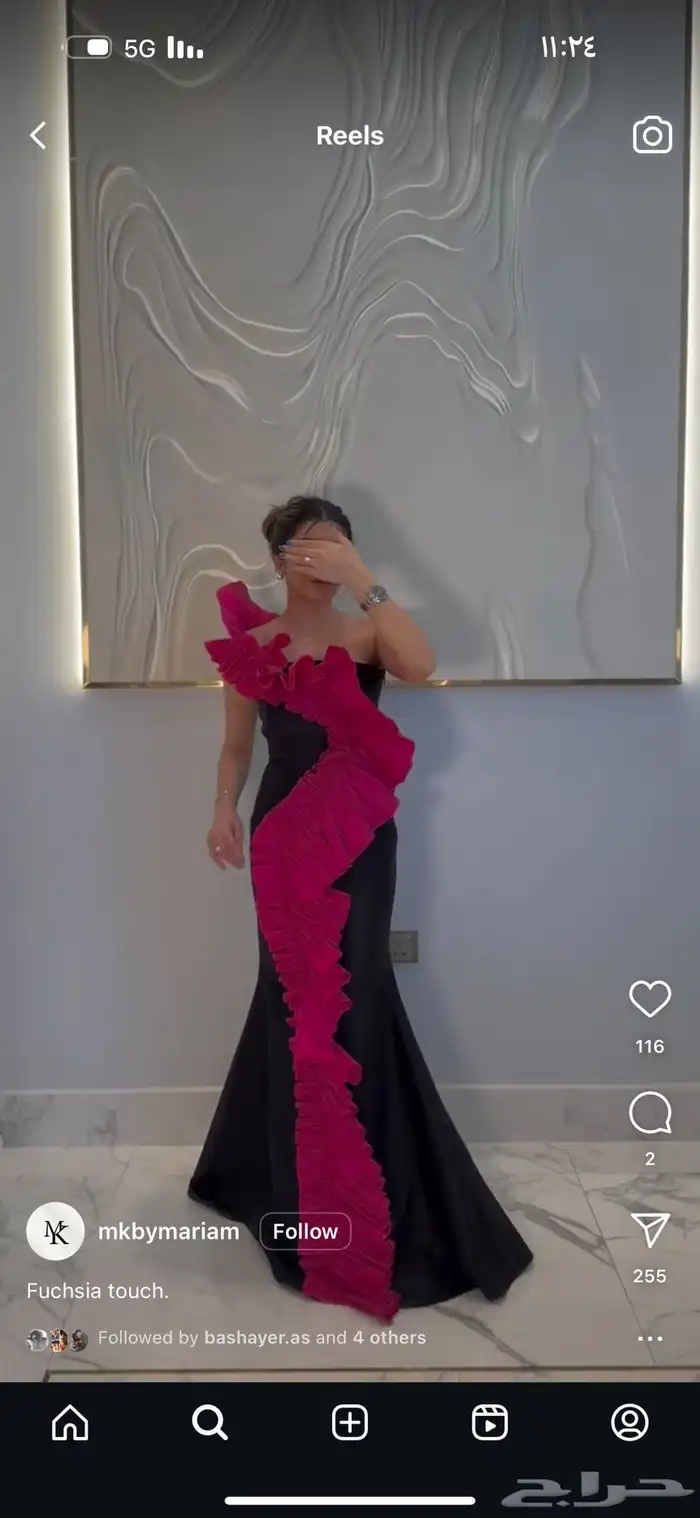Open the camera to create a reel
Viewport: 700px width, 1518px height.
(652, 135)
